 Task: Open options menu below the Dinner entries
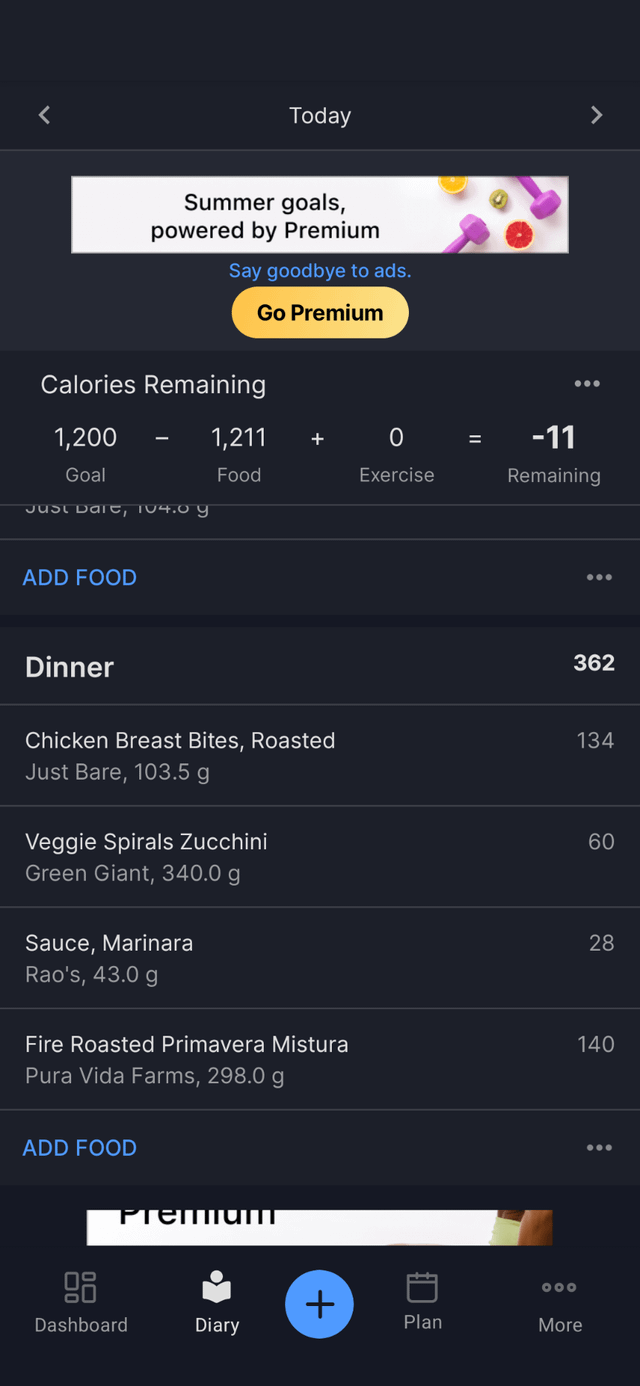click(x=599, y=1148)
